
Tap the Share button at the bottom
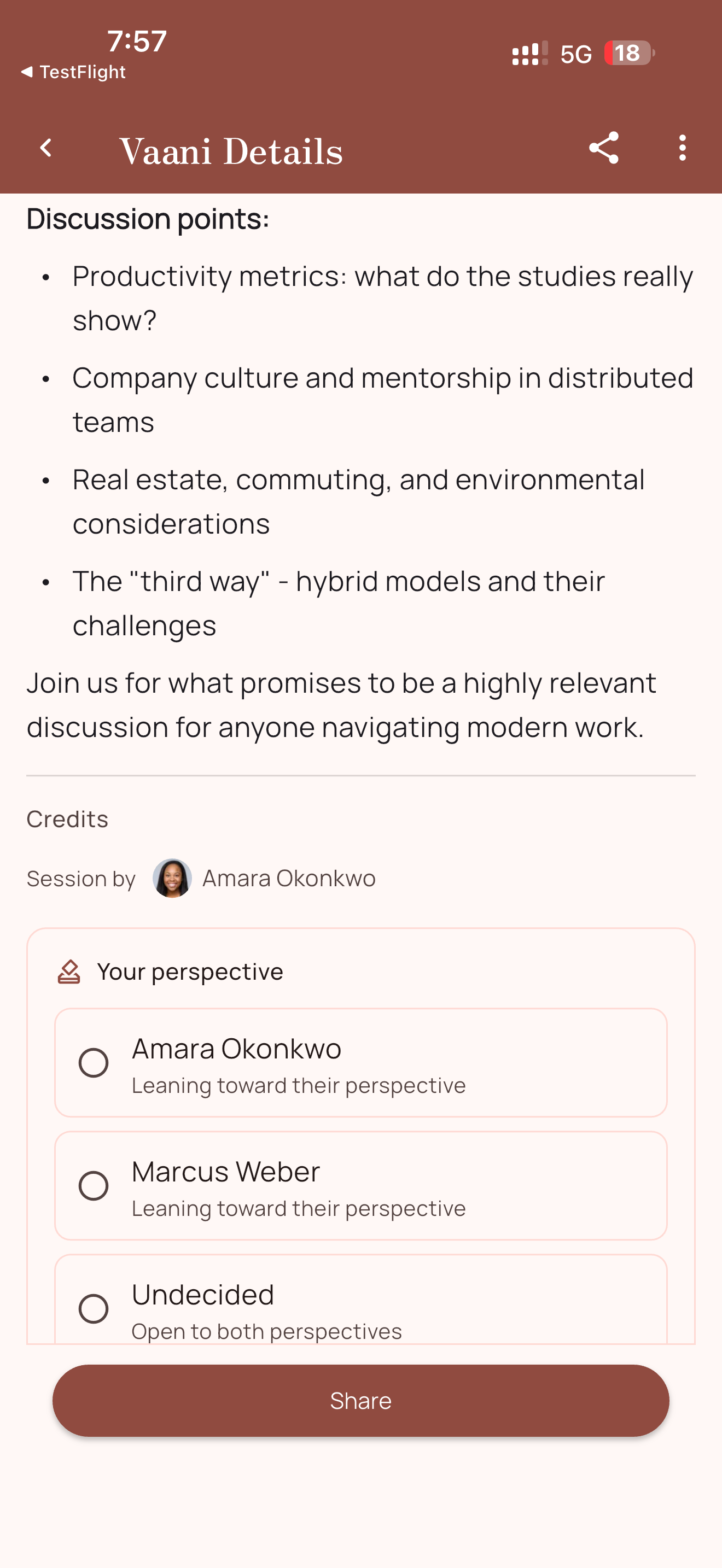(360, 1400)
